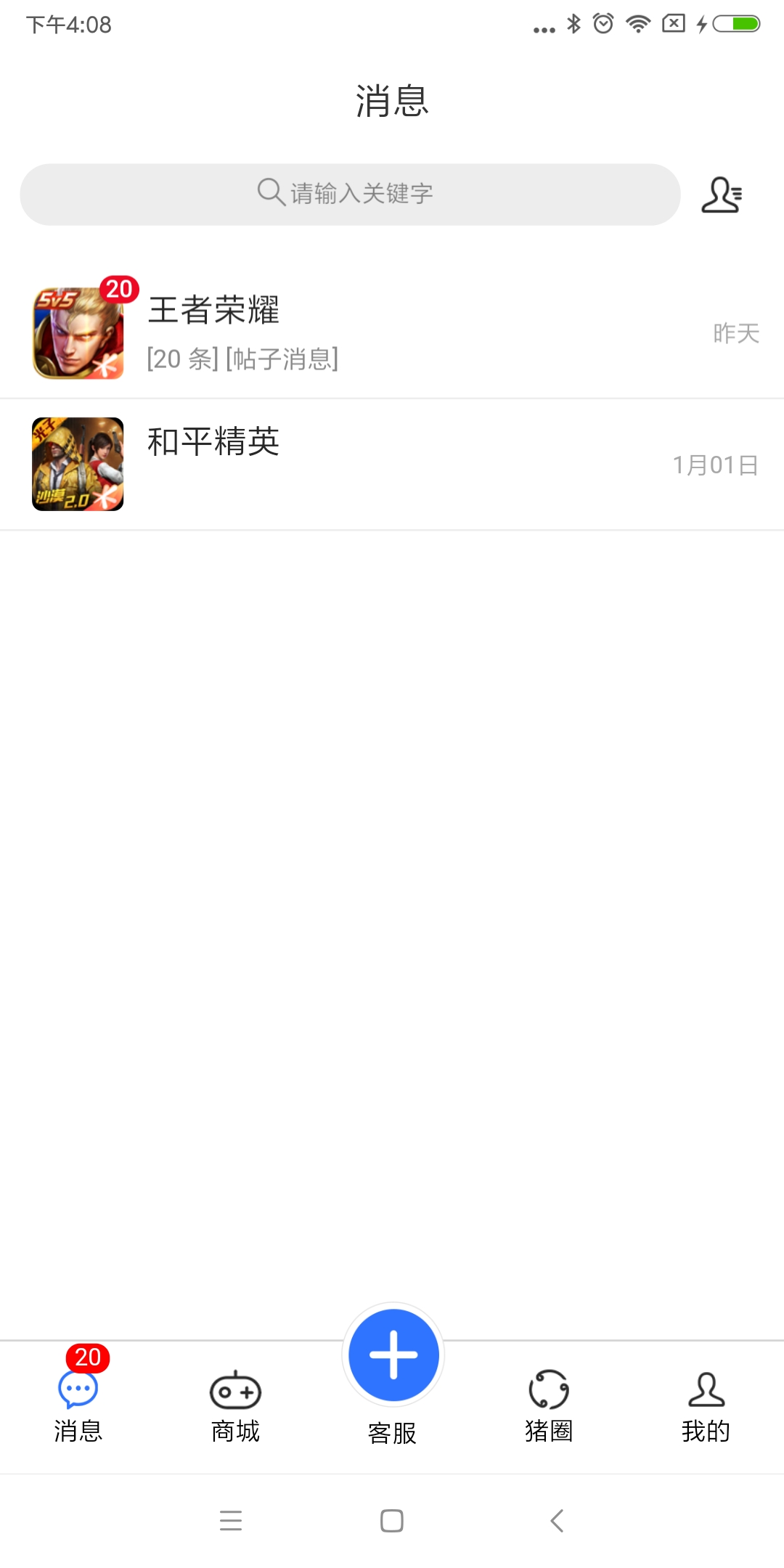This screenshot has height=1568, width=784.
Task: Tap the keyword search field
Action: [349, 194]
